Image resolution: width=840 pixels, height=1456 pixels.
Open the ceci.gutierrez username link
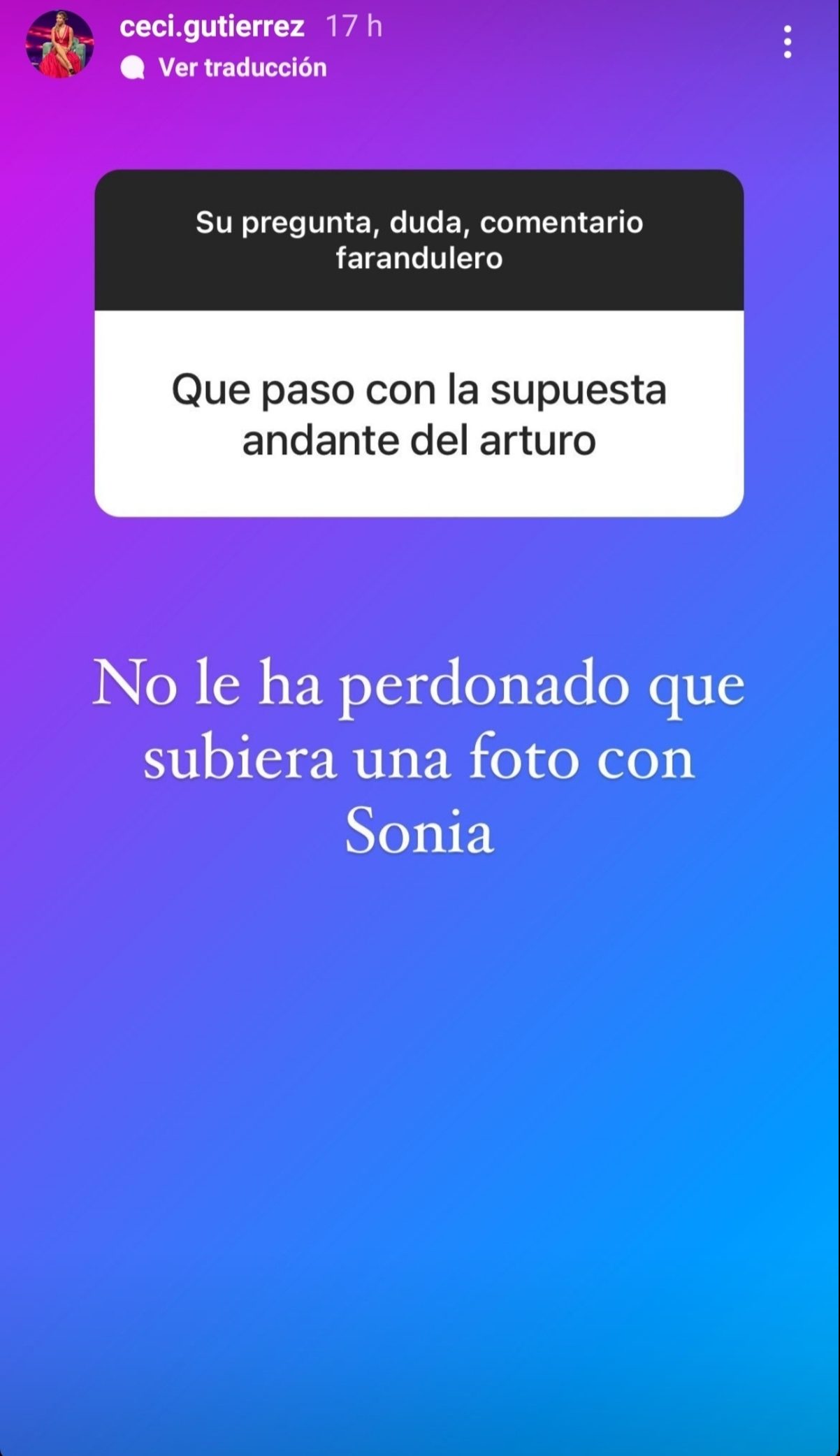(212, 27)
